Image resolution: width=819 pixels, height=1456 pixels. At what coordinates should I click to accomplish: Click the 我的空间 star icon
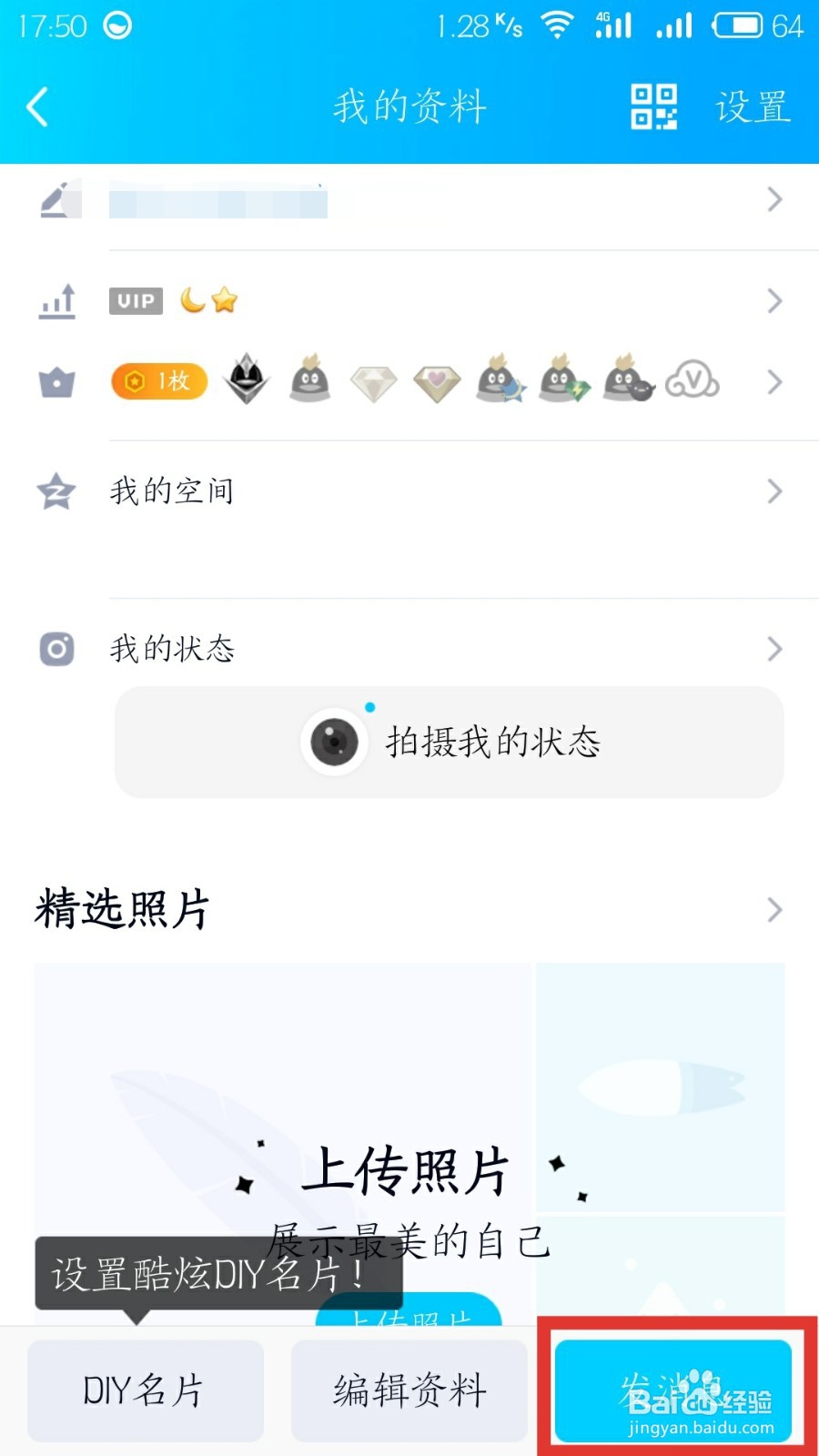coord(56,491)
